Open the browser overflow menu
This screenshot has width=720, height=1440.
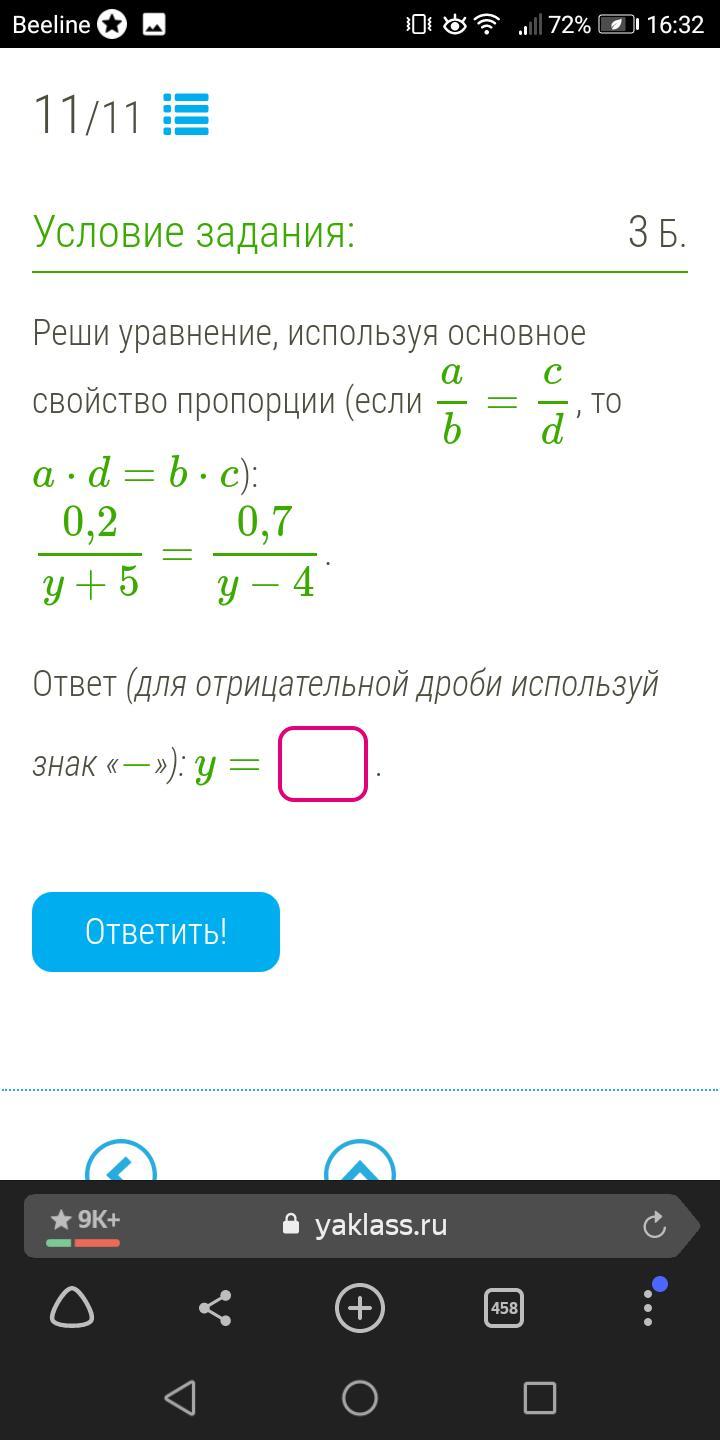coord(648,1307)
